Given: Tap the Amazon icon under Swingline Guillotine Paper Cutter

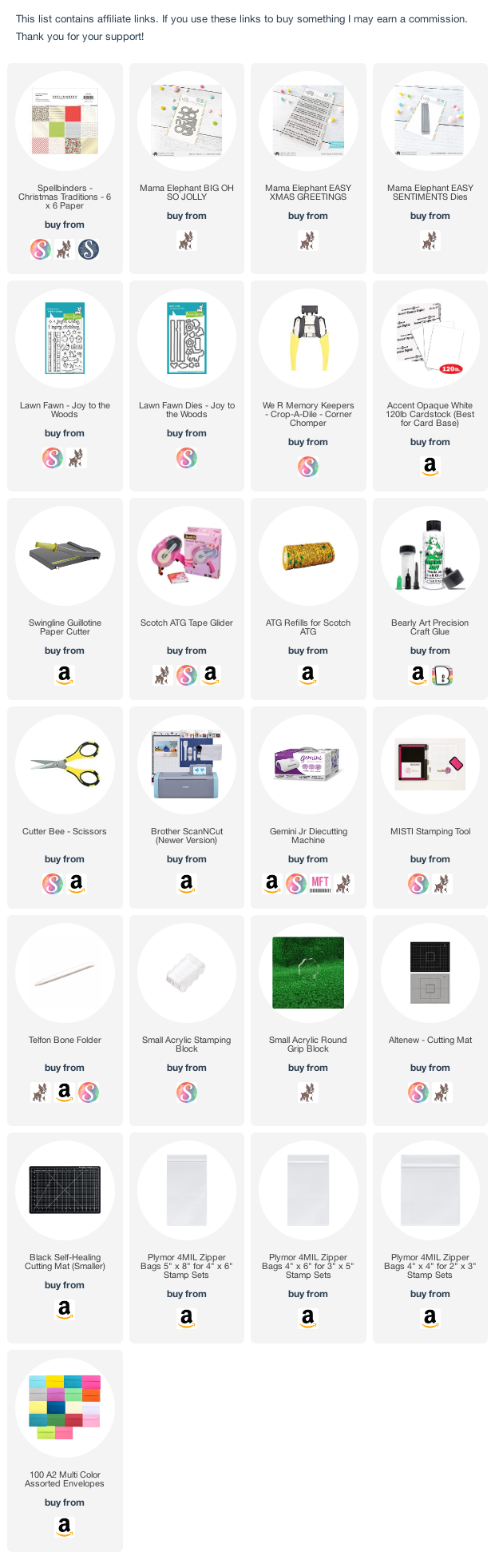Looking at the screenshot, I should (x=65, y=675).
